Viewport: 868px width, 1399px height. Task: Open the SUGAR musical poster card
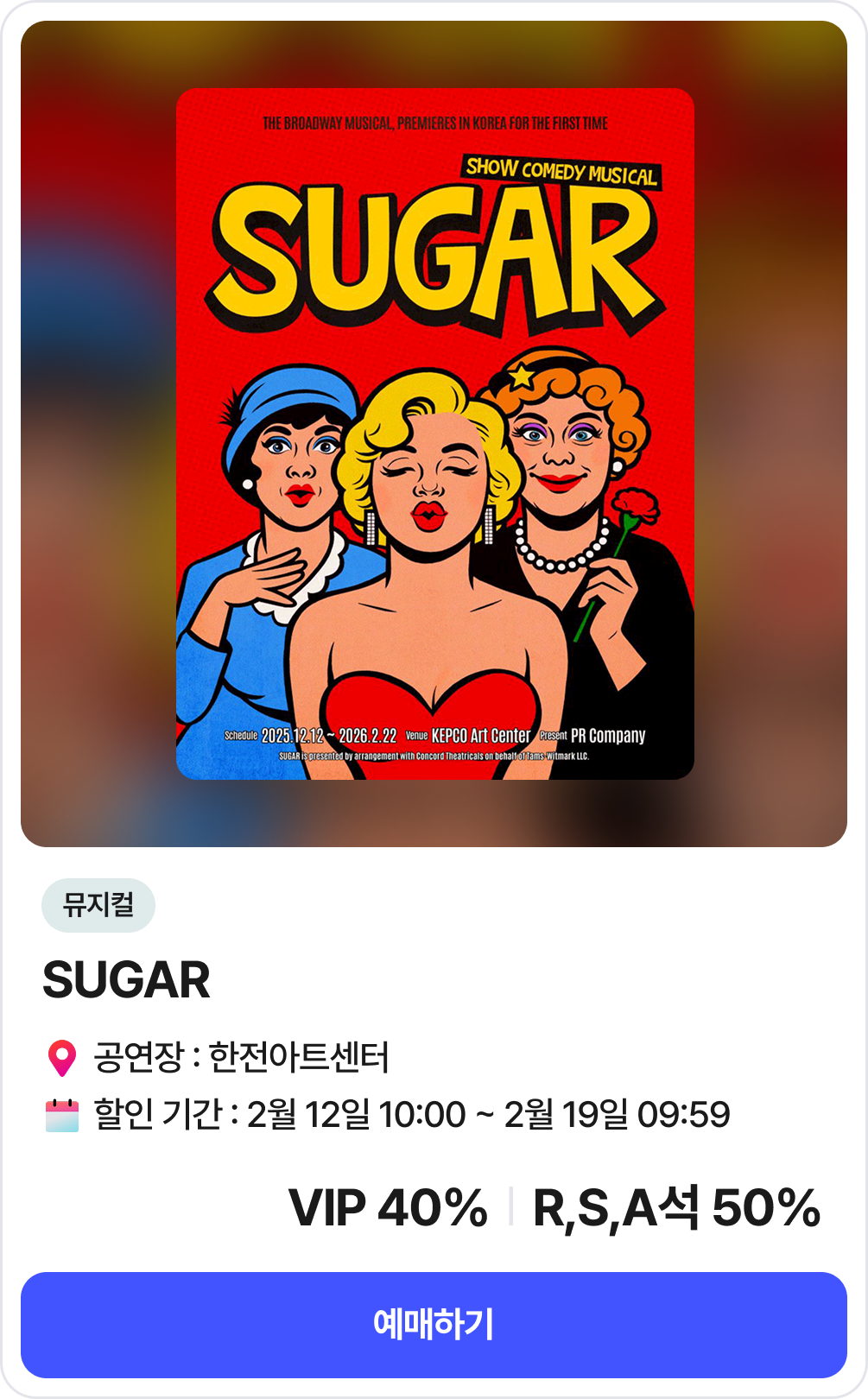(x=434, y=434)
